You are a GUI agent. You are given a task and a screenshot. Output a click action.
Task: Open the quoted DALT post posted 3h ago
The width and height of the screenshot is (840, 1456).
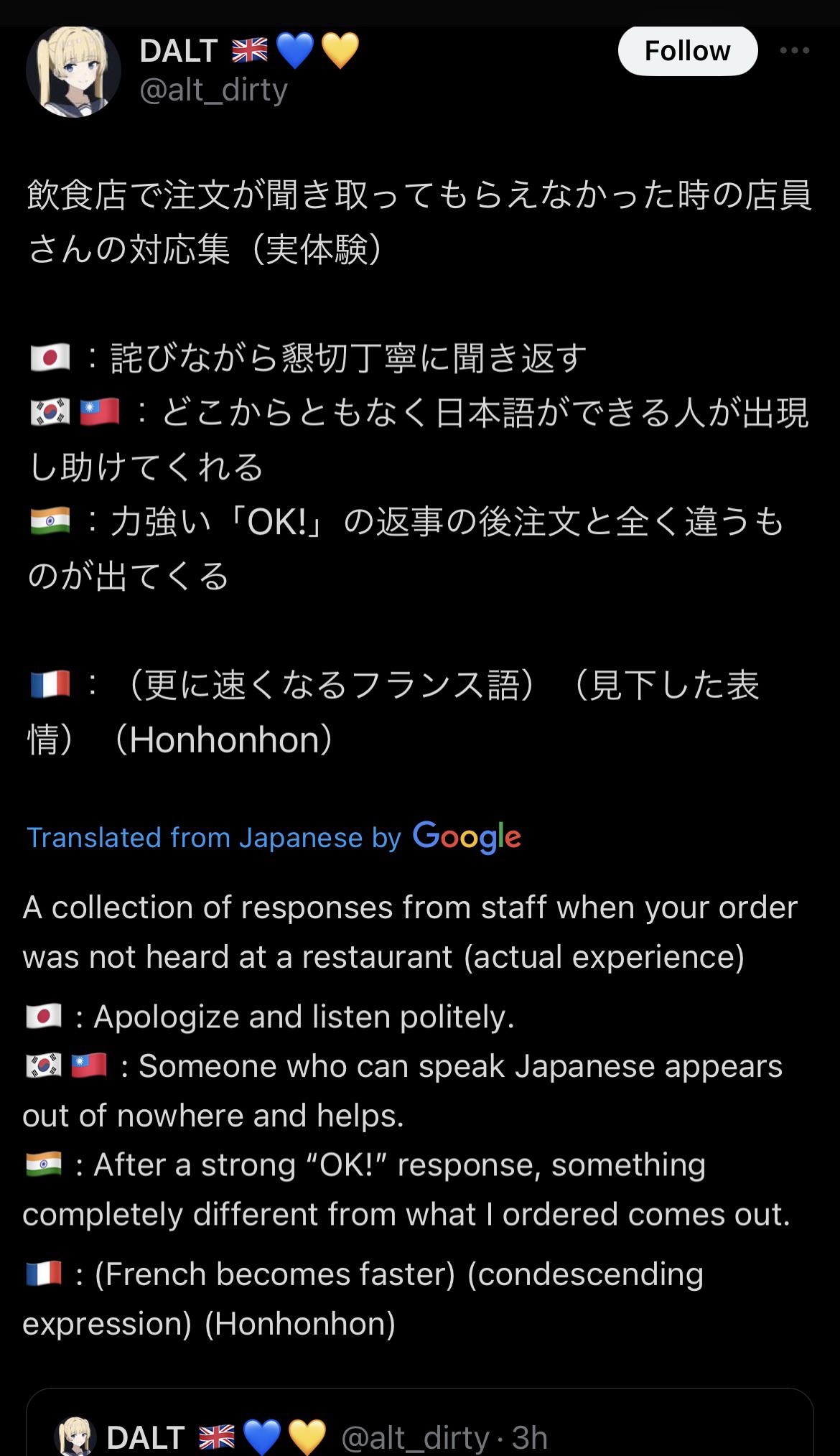419,1429
